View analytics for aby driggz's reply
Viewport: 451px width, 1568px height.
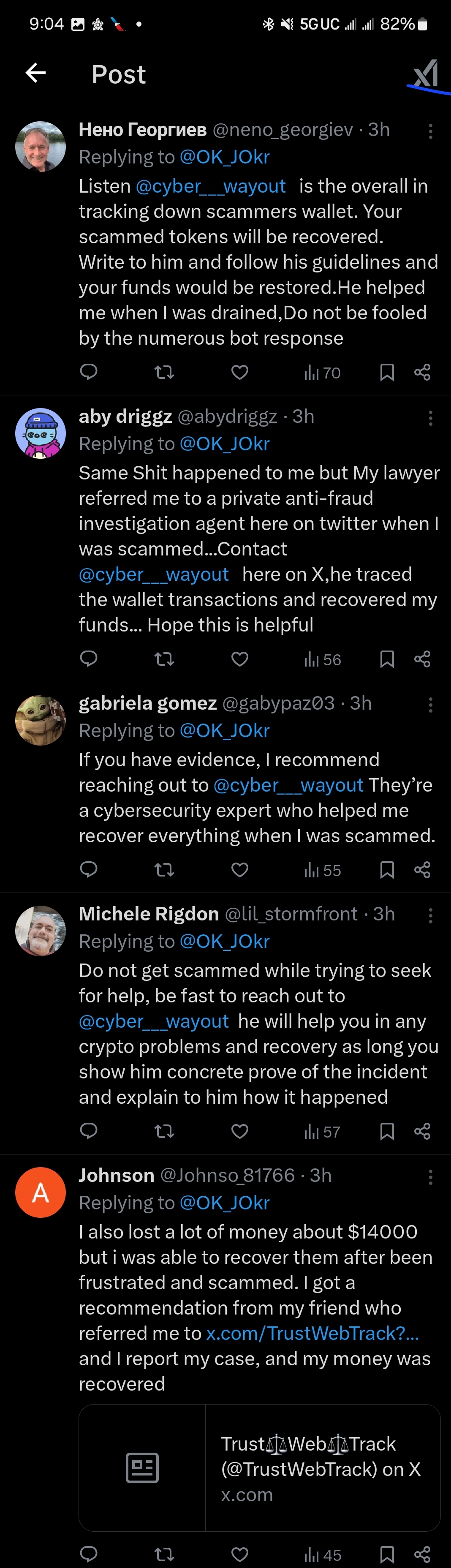[323, 659]
